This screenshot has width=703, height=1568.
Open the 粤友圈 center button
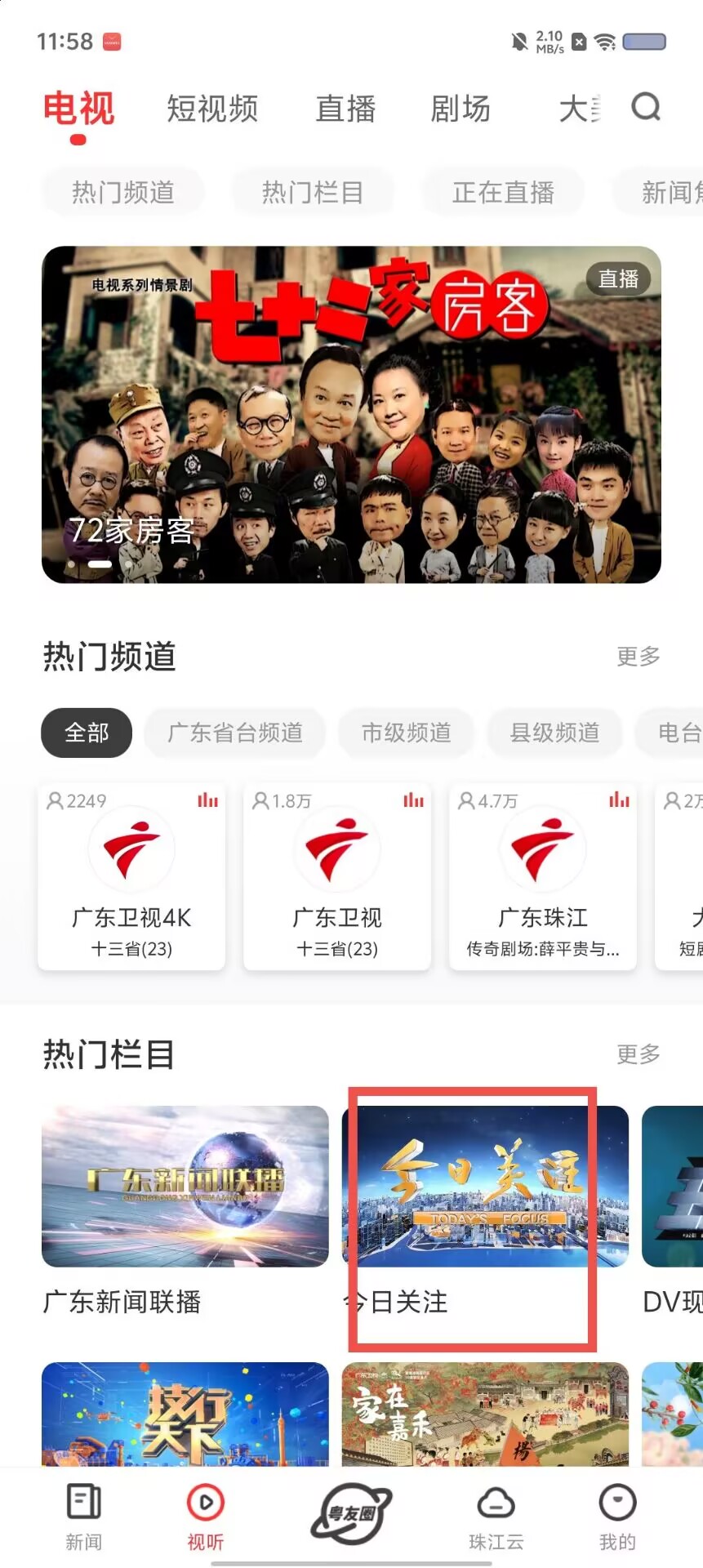[351, 1513]
